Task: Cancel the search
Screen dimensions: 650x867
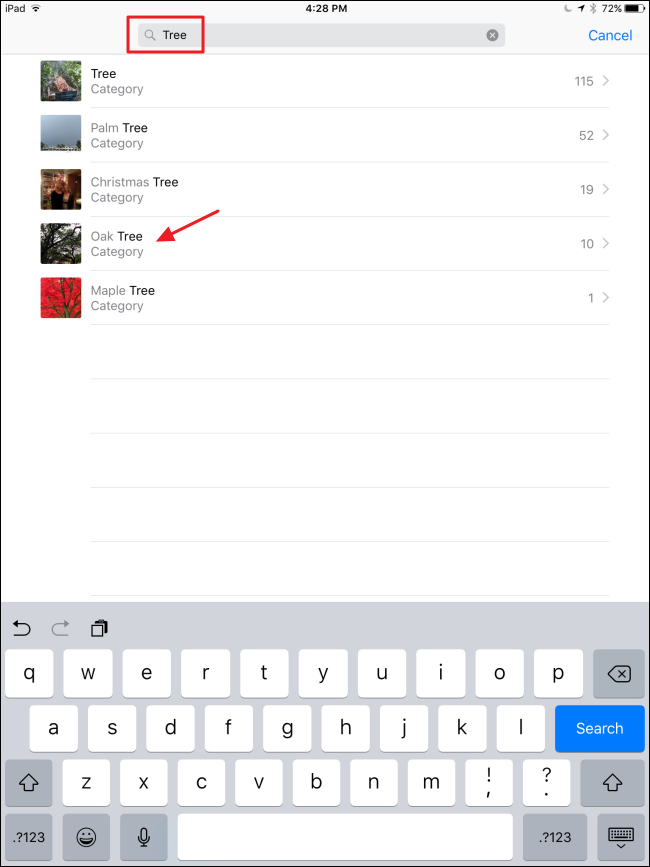Action: point(610,35)
